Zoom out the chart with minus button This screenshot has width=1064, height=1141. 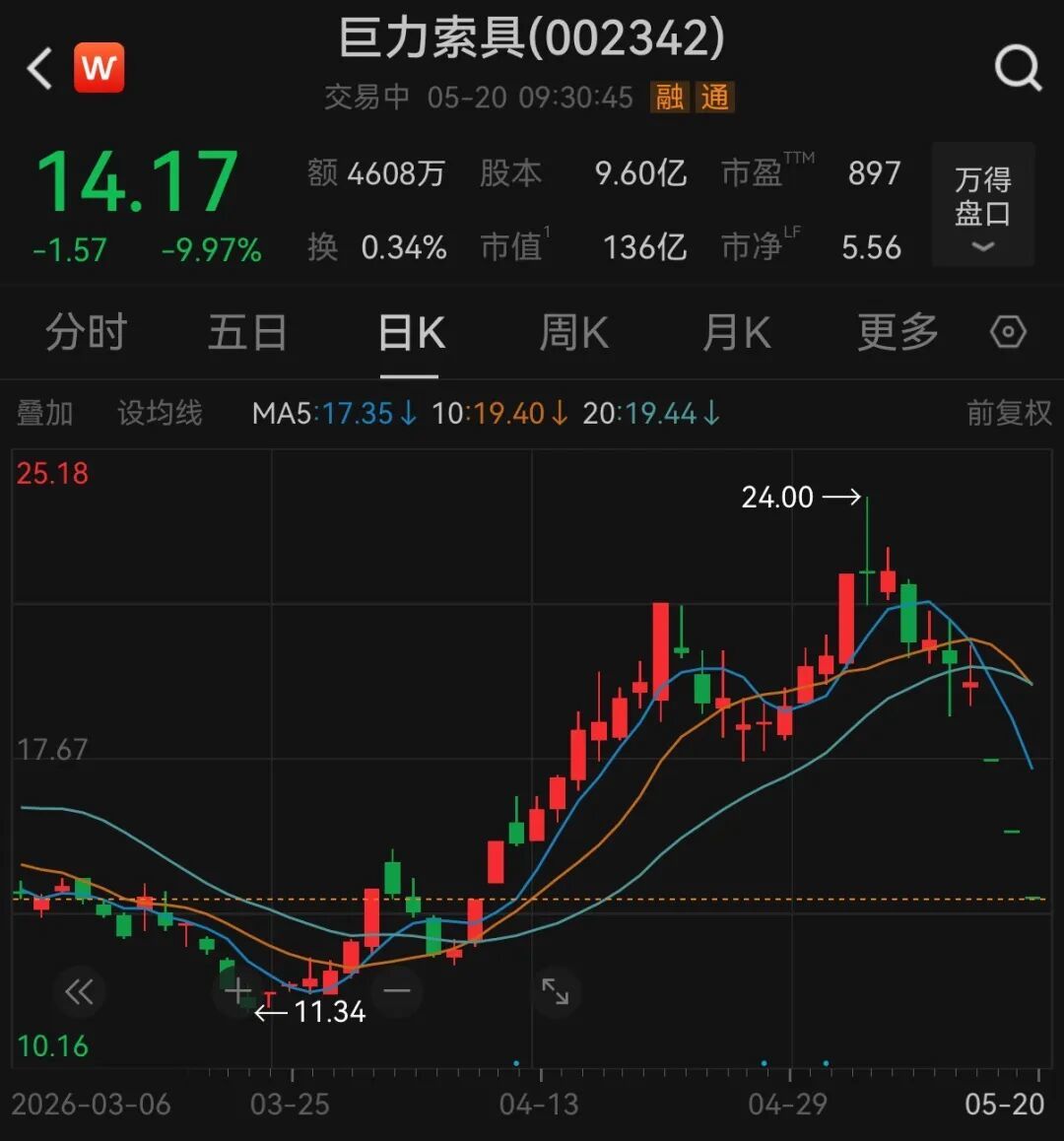(397, 990)
